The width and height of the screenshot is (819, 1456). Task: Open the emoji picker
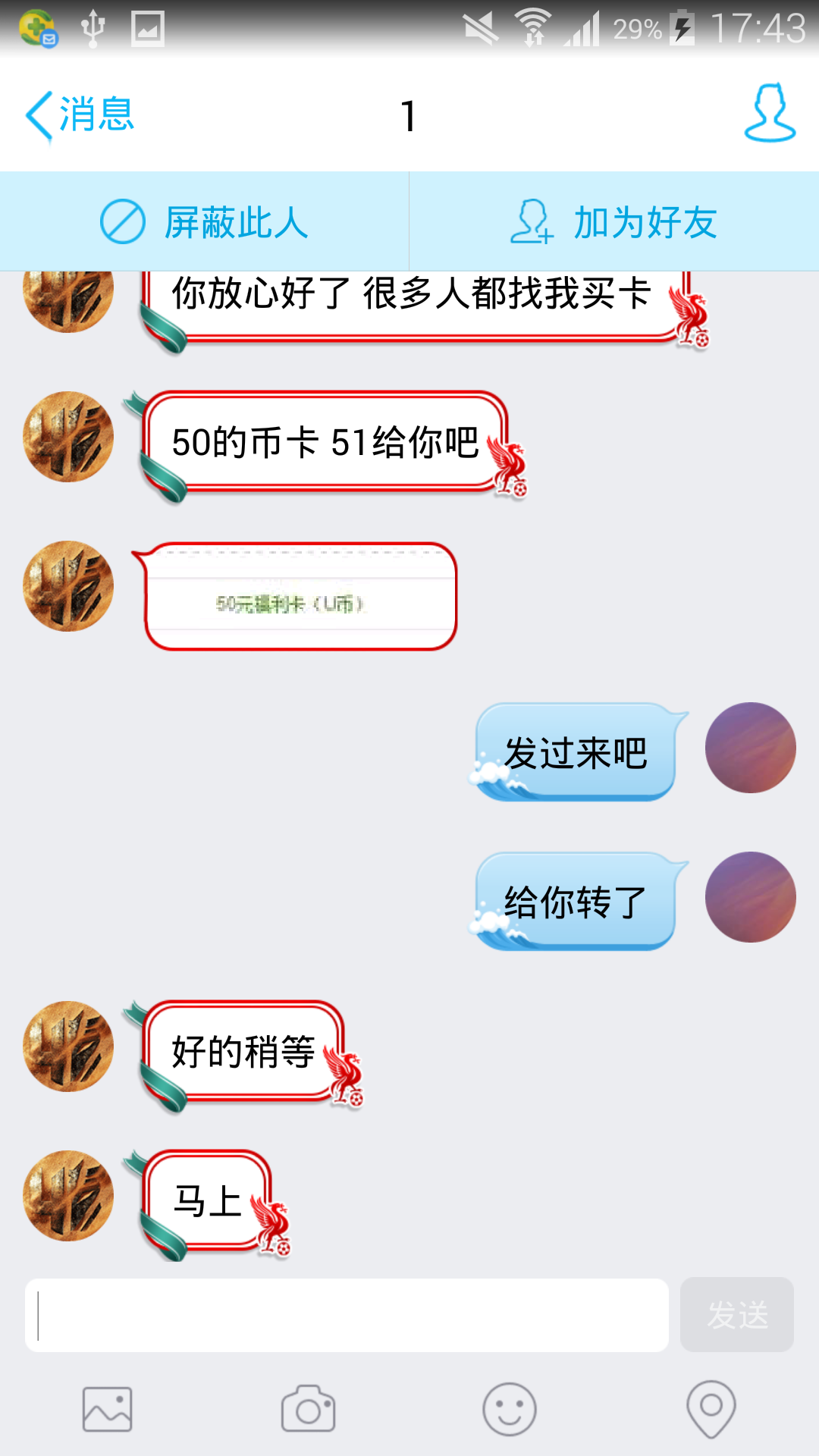510,1410
